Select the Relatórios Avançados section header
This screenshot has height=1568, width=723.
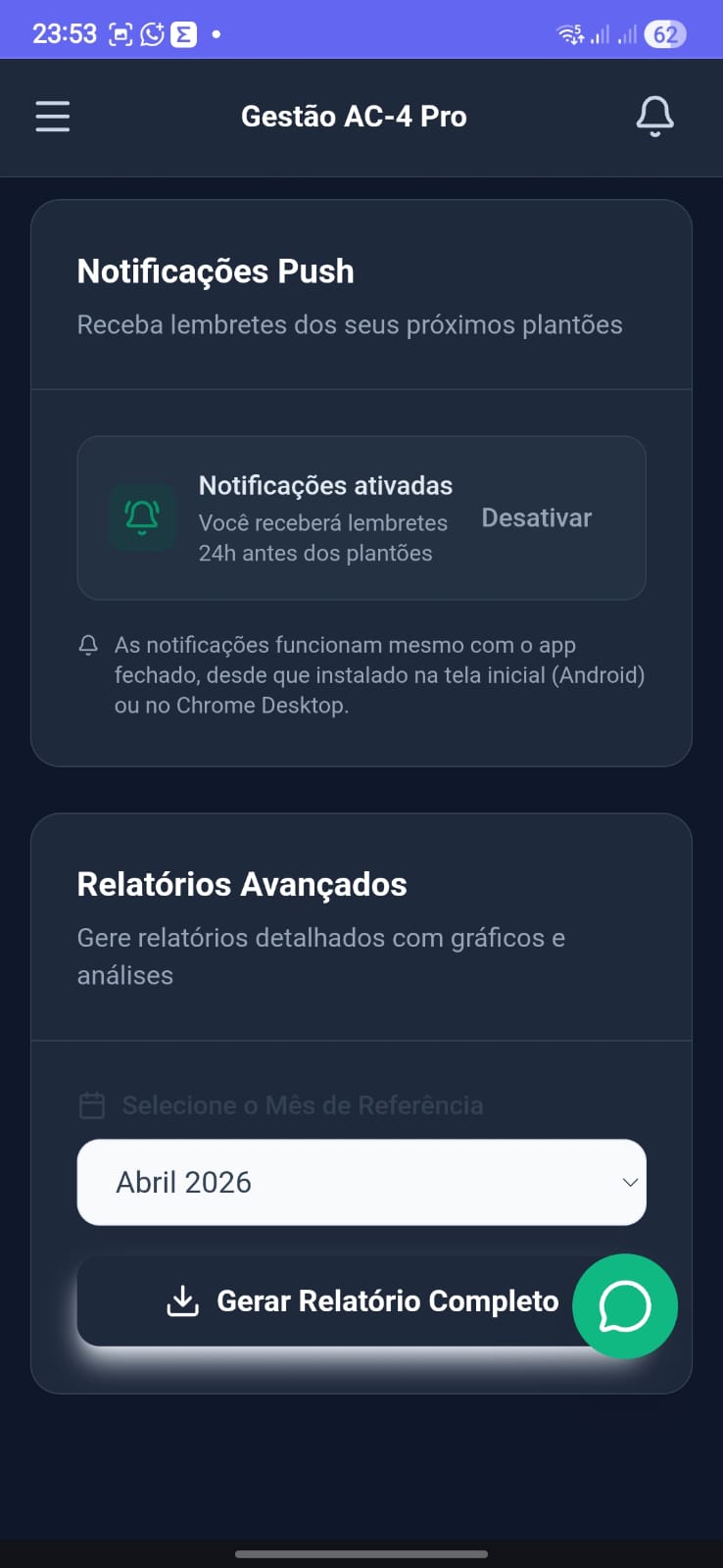[241, 884]
